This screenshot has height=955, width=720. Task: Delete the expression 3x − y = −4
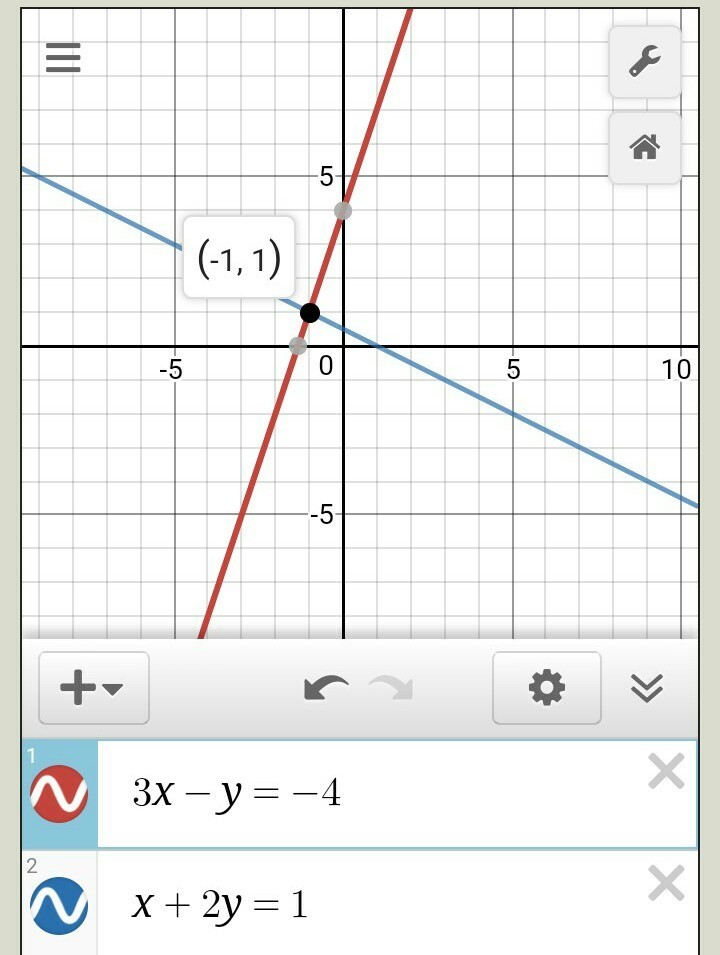click(x=666, y=773)
